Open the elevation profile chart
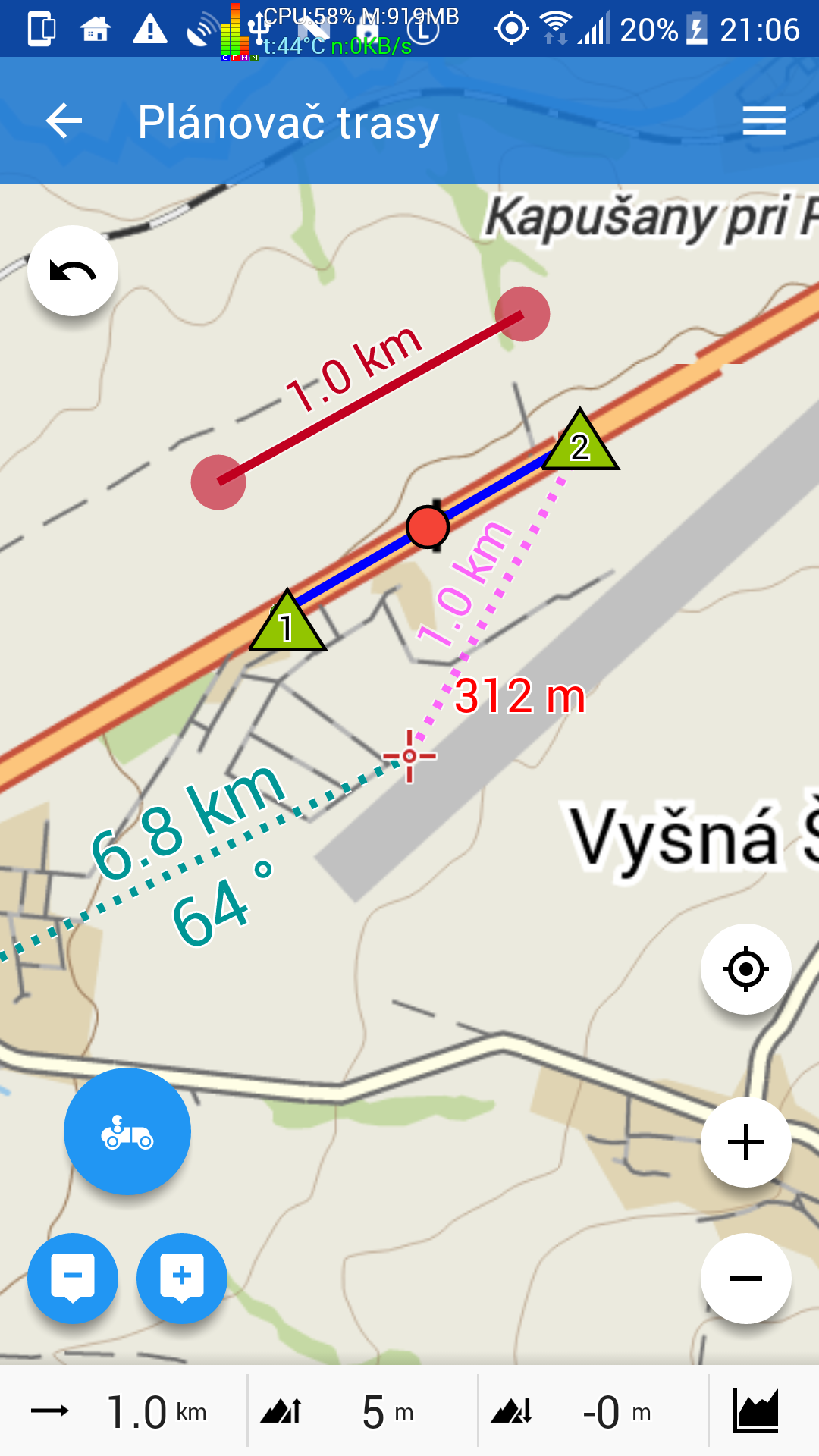Screen dimensions: 819x1456 coord(755,1411)
